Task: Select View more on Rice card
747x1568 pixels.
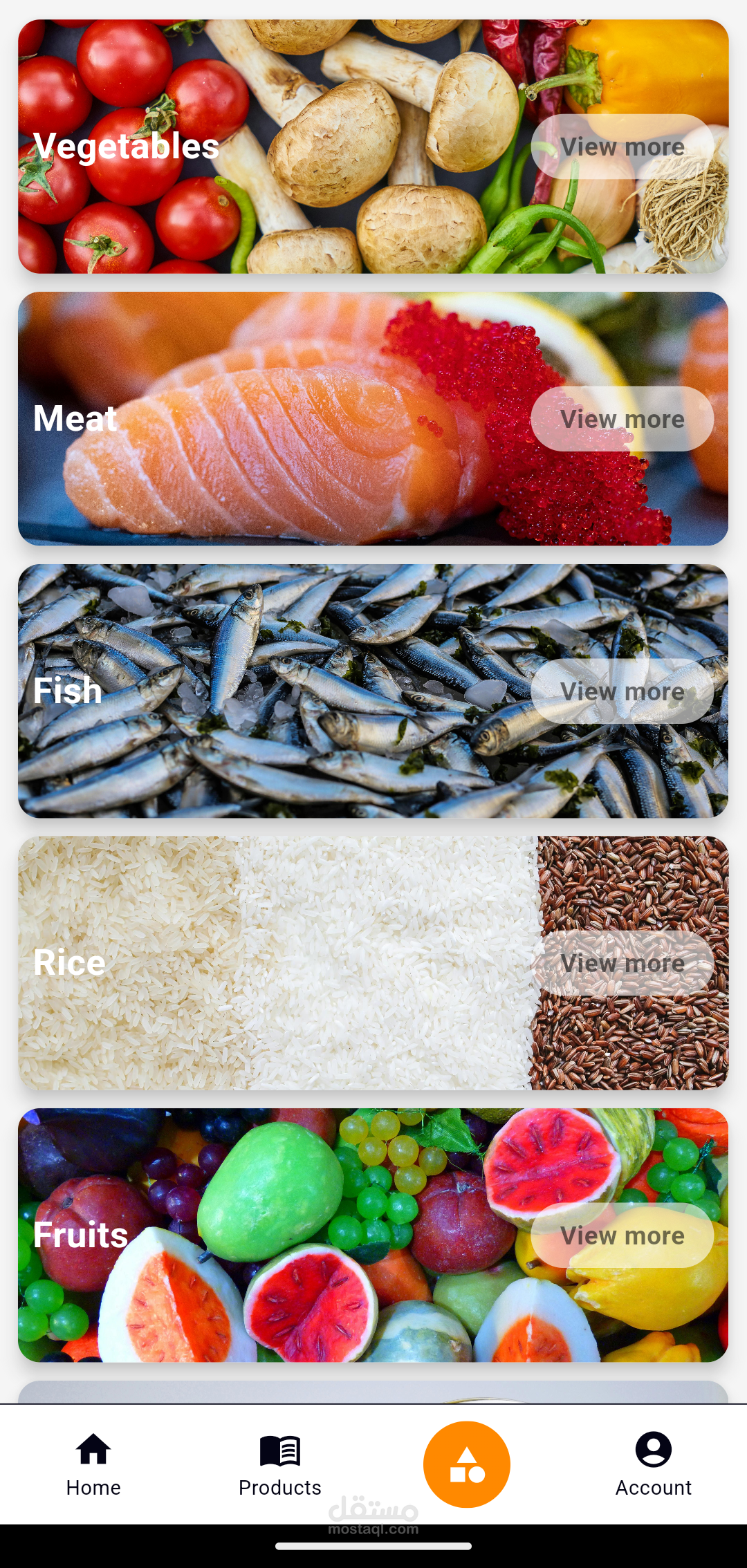Action: 622,963
